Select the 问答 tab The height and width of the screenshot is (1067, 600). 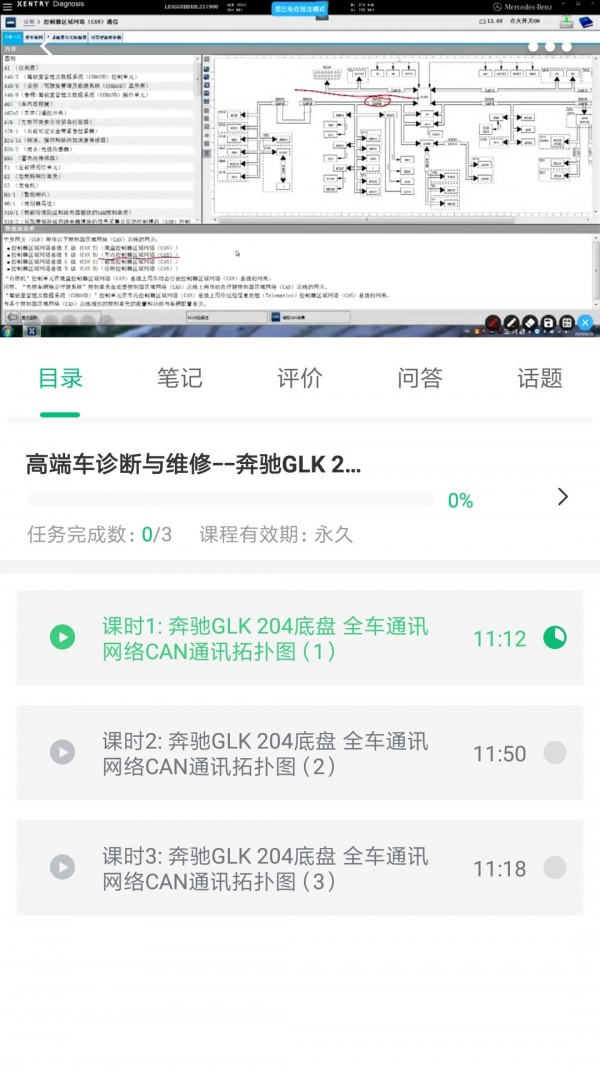(x=420, y=378)
